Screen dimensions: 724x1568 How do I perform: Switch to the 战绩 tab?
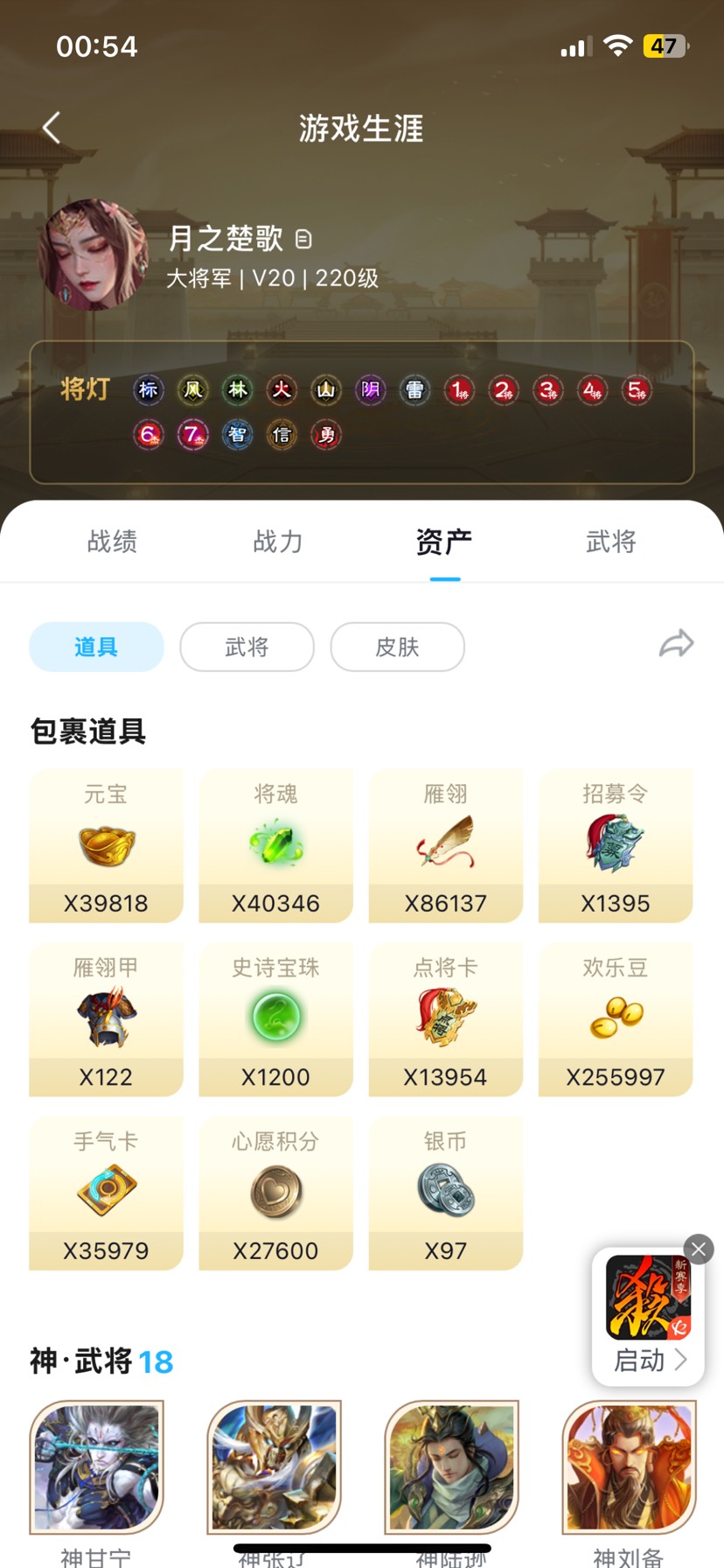pyautogui.click(x=112, y=542)
